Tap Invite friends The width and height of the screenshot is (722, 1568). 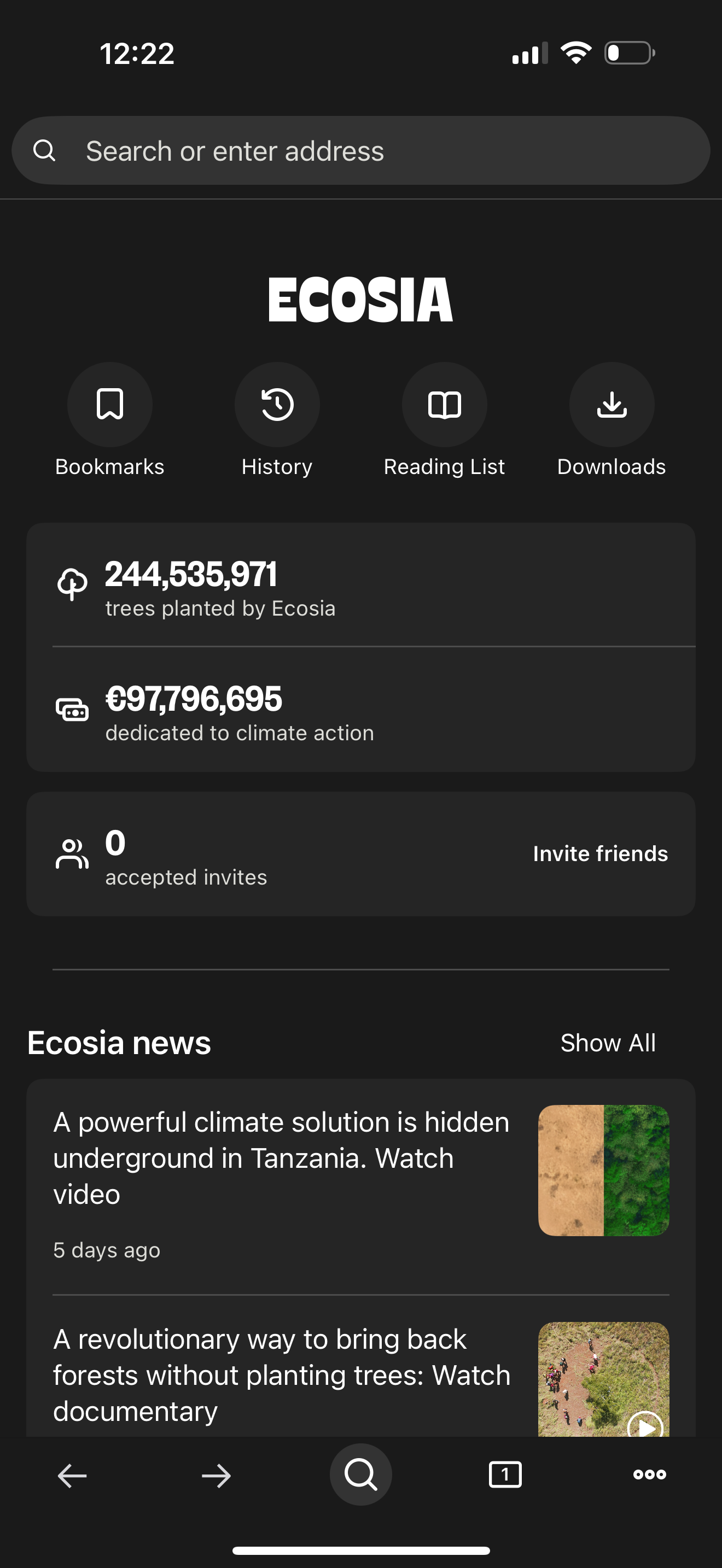point(600,853)
